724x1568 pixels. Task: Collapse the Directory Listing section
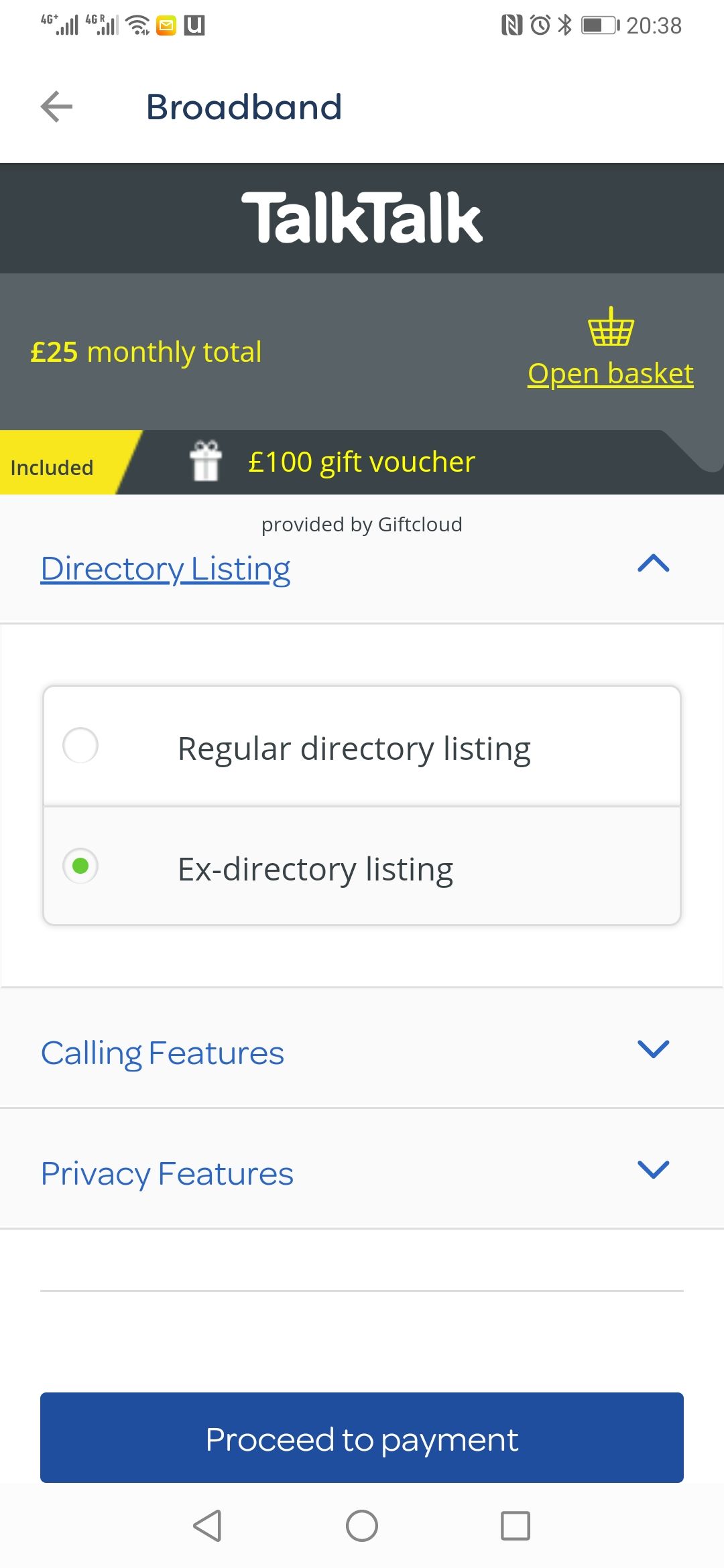[x=653, y=564]
